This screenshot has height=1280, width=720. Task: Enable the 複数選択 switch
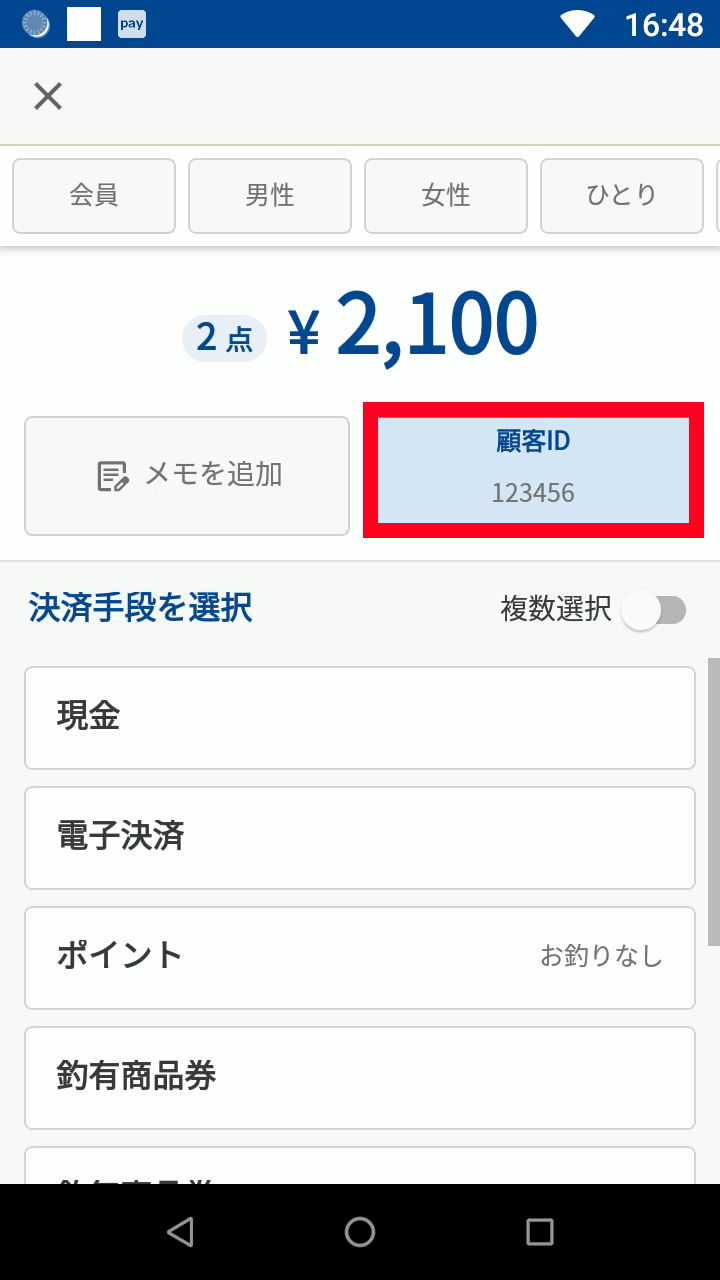654,609
